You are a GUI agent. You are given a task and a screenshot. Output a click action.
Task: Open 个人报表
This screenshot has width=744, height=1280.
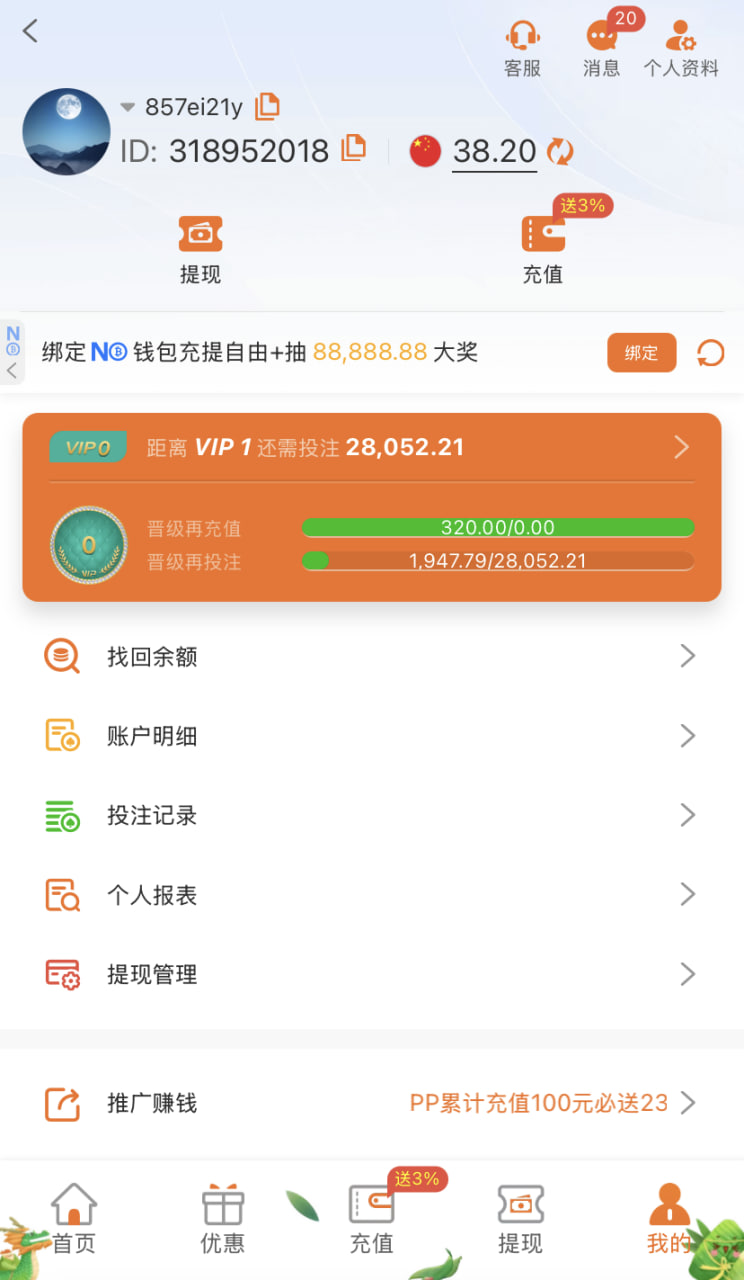tap(372, 895)
